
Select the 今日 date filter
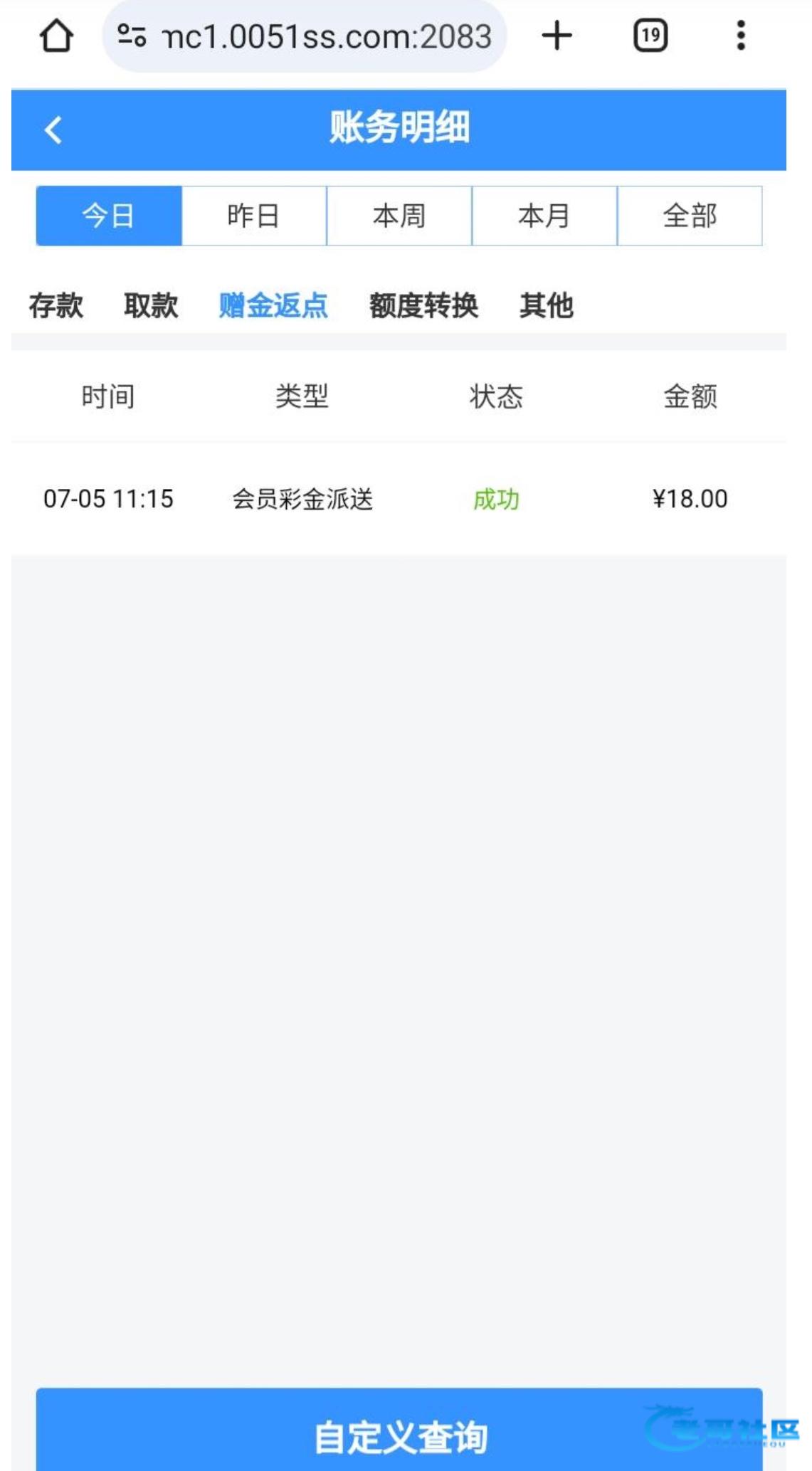[109, 216]
